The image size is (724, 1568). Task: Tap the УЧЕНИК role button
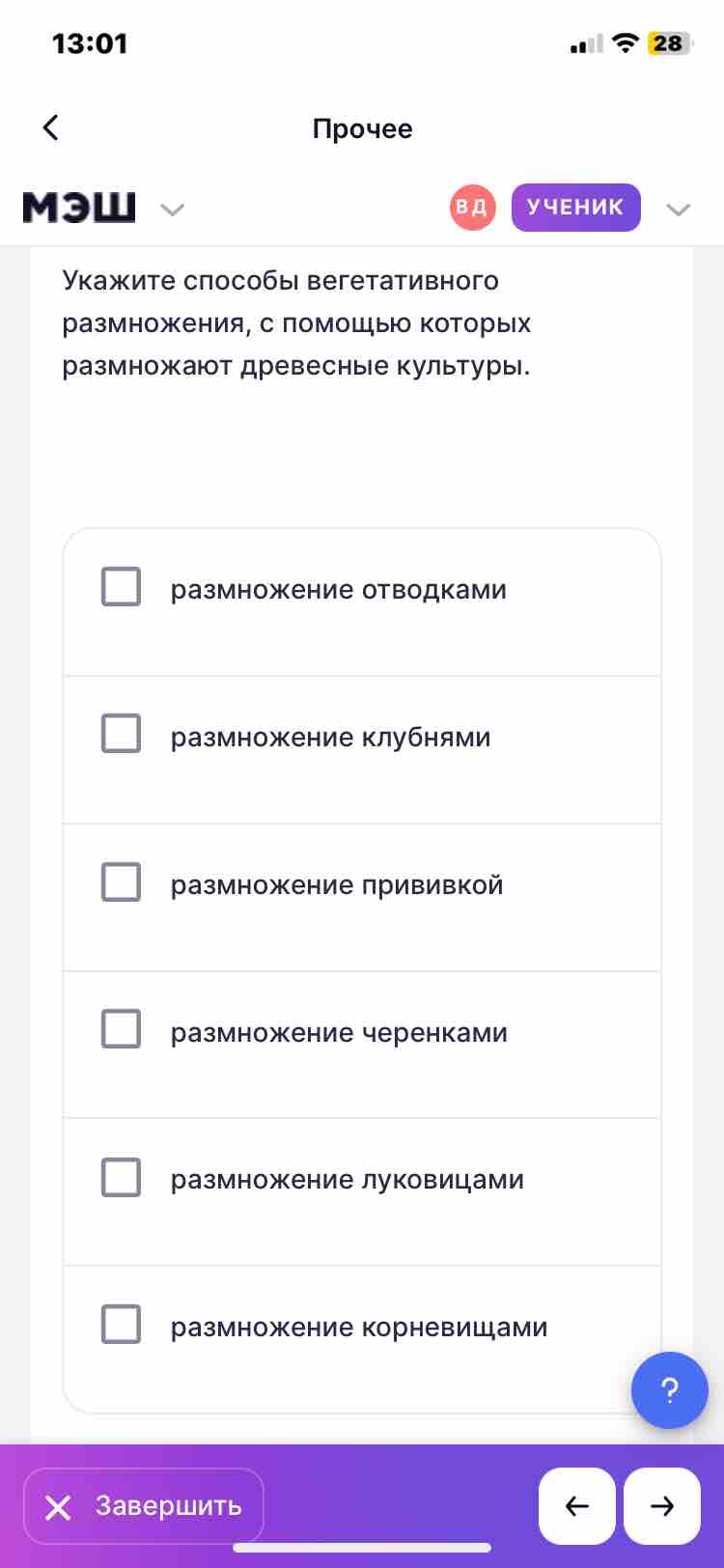click(x=575, y=208)
